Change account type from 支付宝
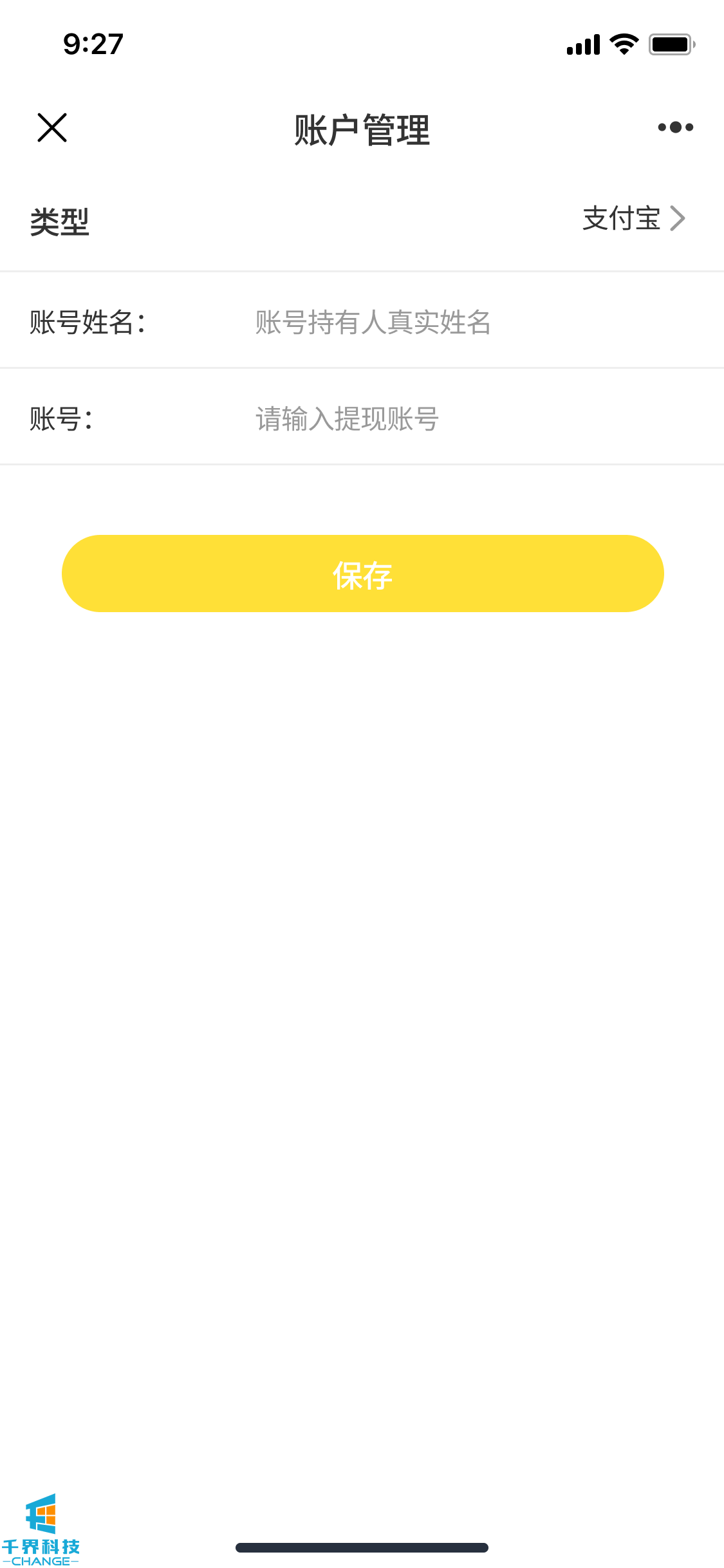This screenshot has height=1568, width=724. click(633, 219)
